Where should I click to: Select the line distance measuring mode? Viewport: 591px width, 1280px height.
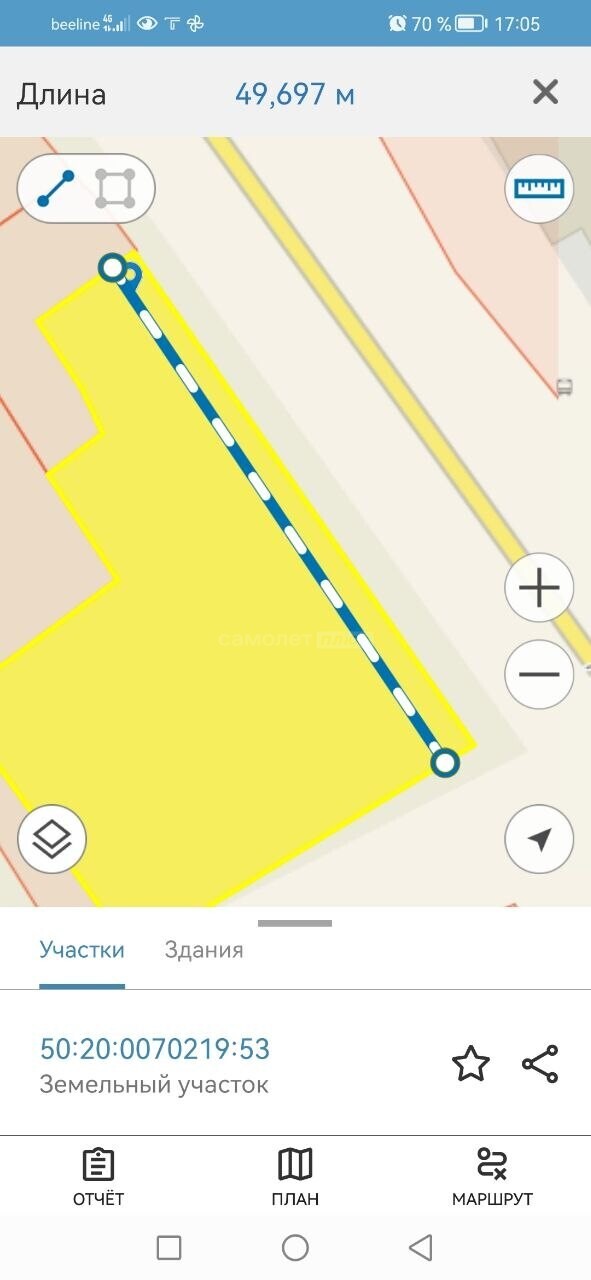55,188
